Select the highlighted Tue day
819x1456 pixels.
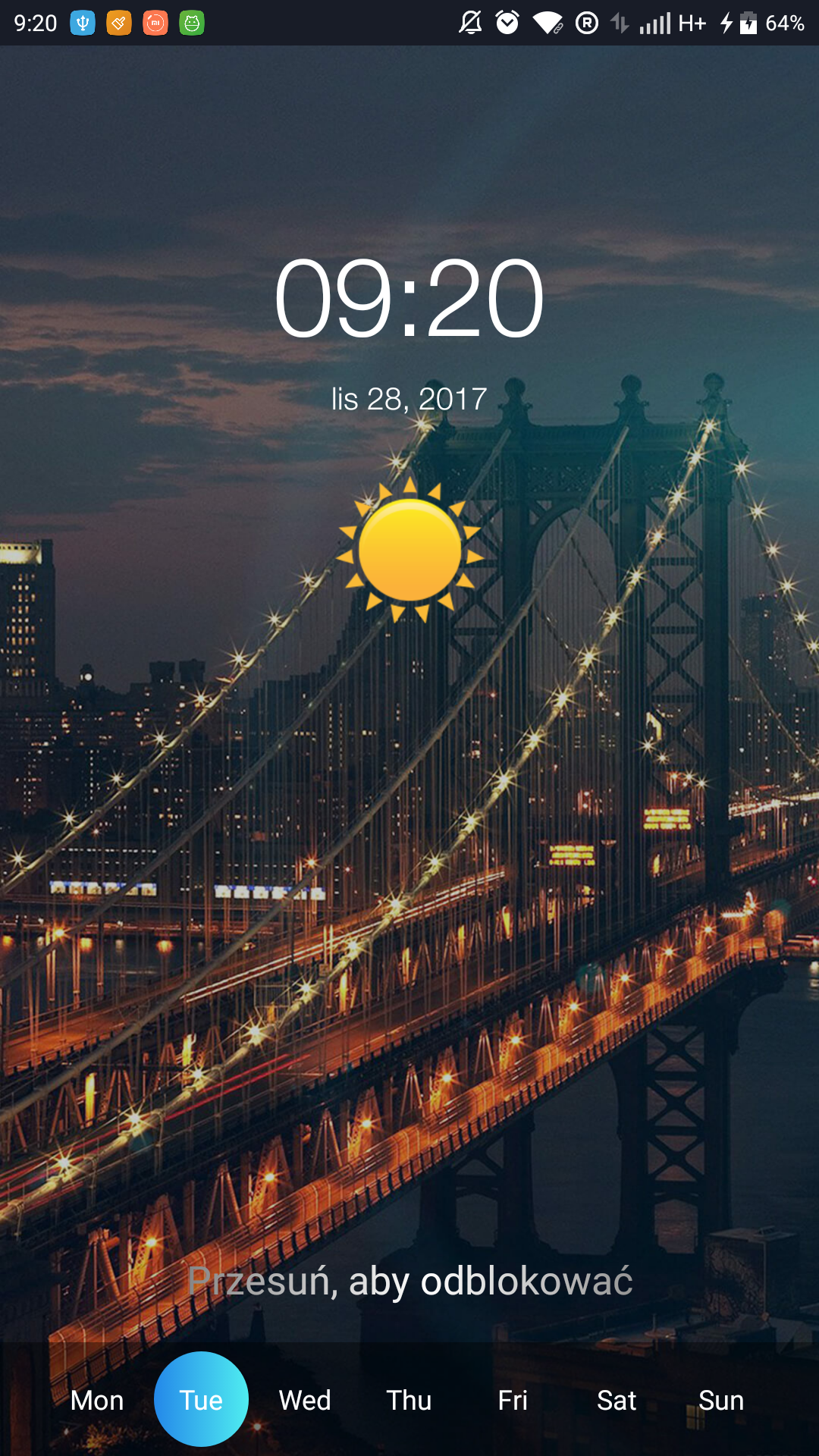tap(201, 1400)
